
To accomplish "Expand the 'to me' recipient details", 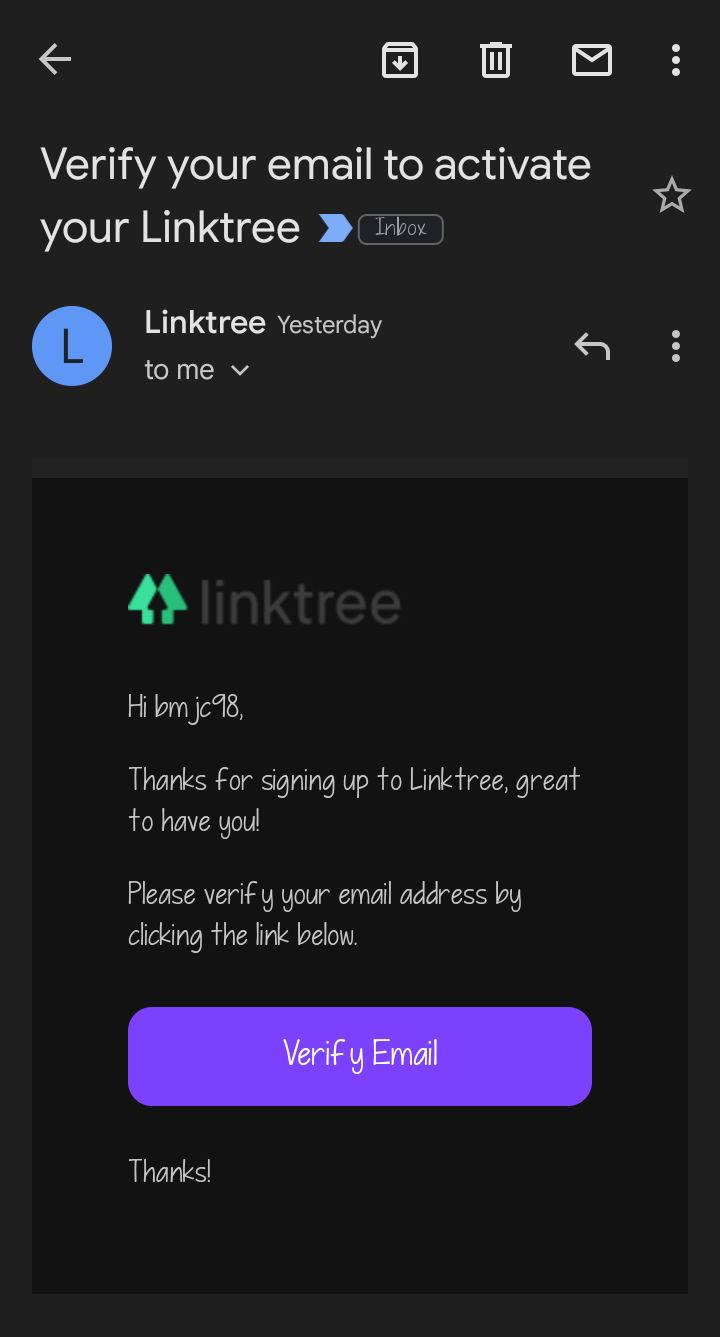I will [197, 370].
